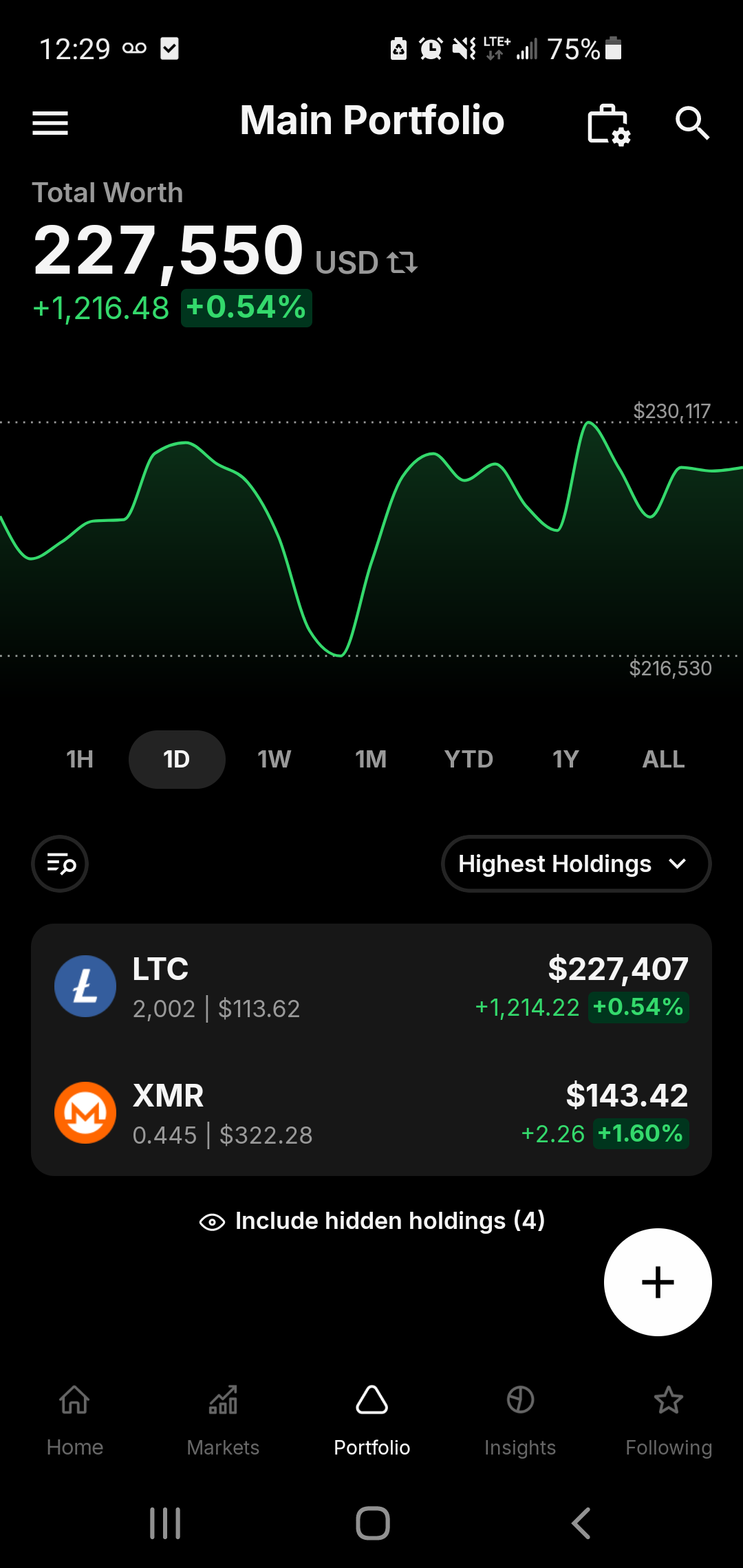Viewport: 743px width, 1568px height.
Task: Select the 1H chart range
Action: tap(80, 759)
